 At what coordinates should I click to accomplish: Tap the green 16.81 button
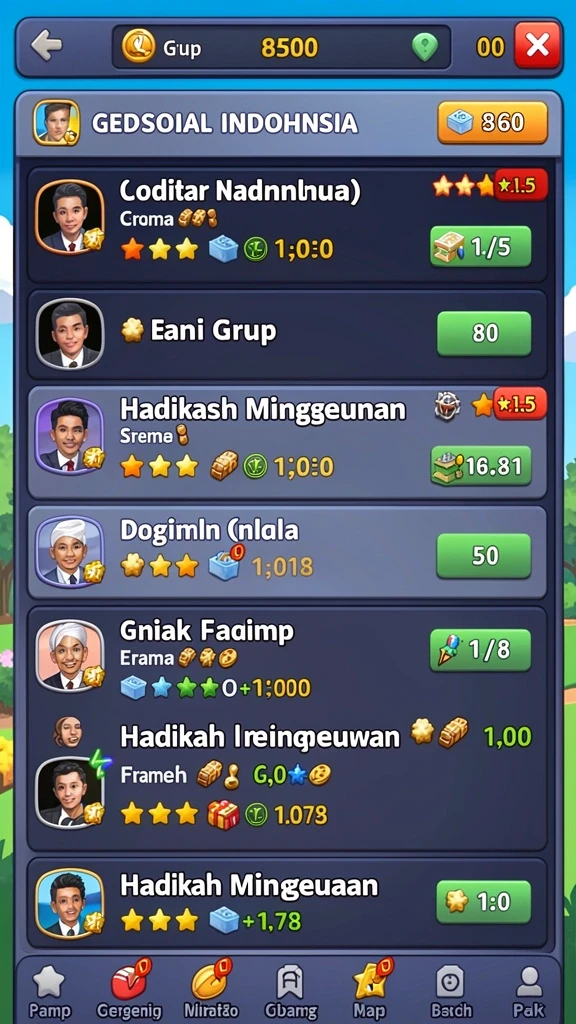[x=481, y=466]
